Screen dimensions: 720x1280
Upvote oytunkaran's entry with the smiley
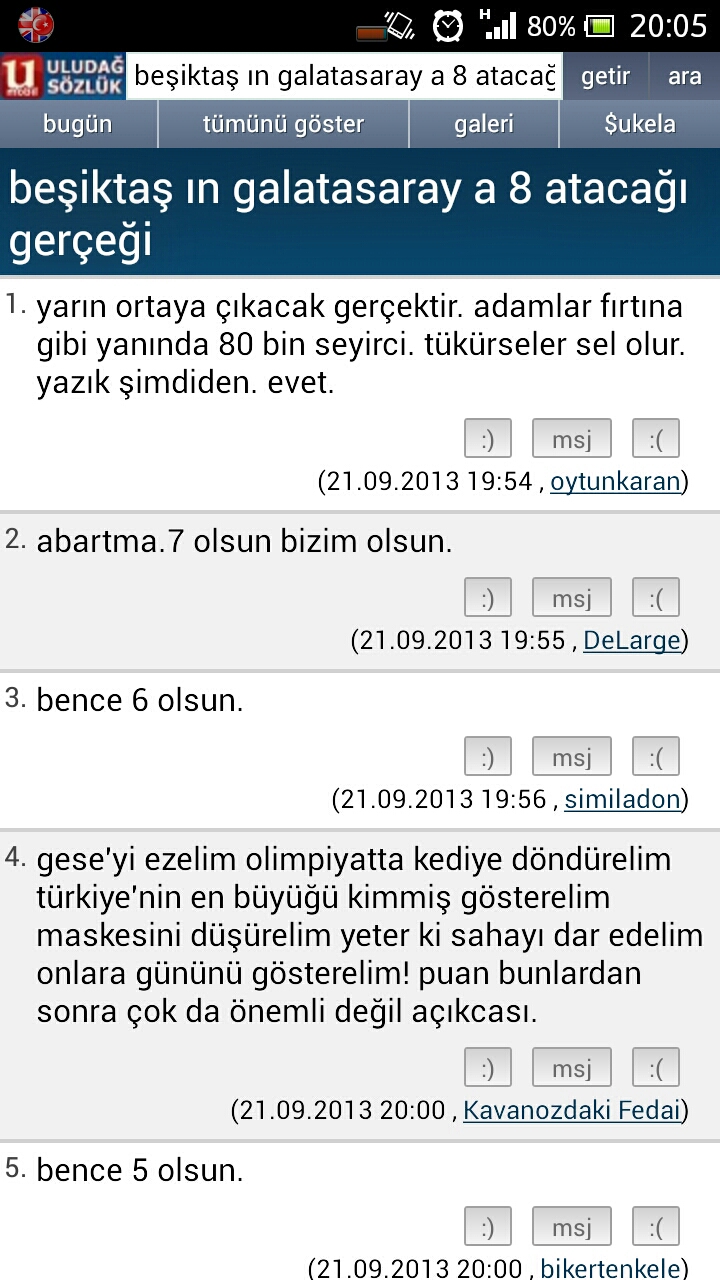pos(488,438)
